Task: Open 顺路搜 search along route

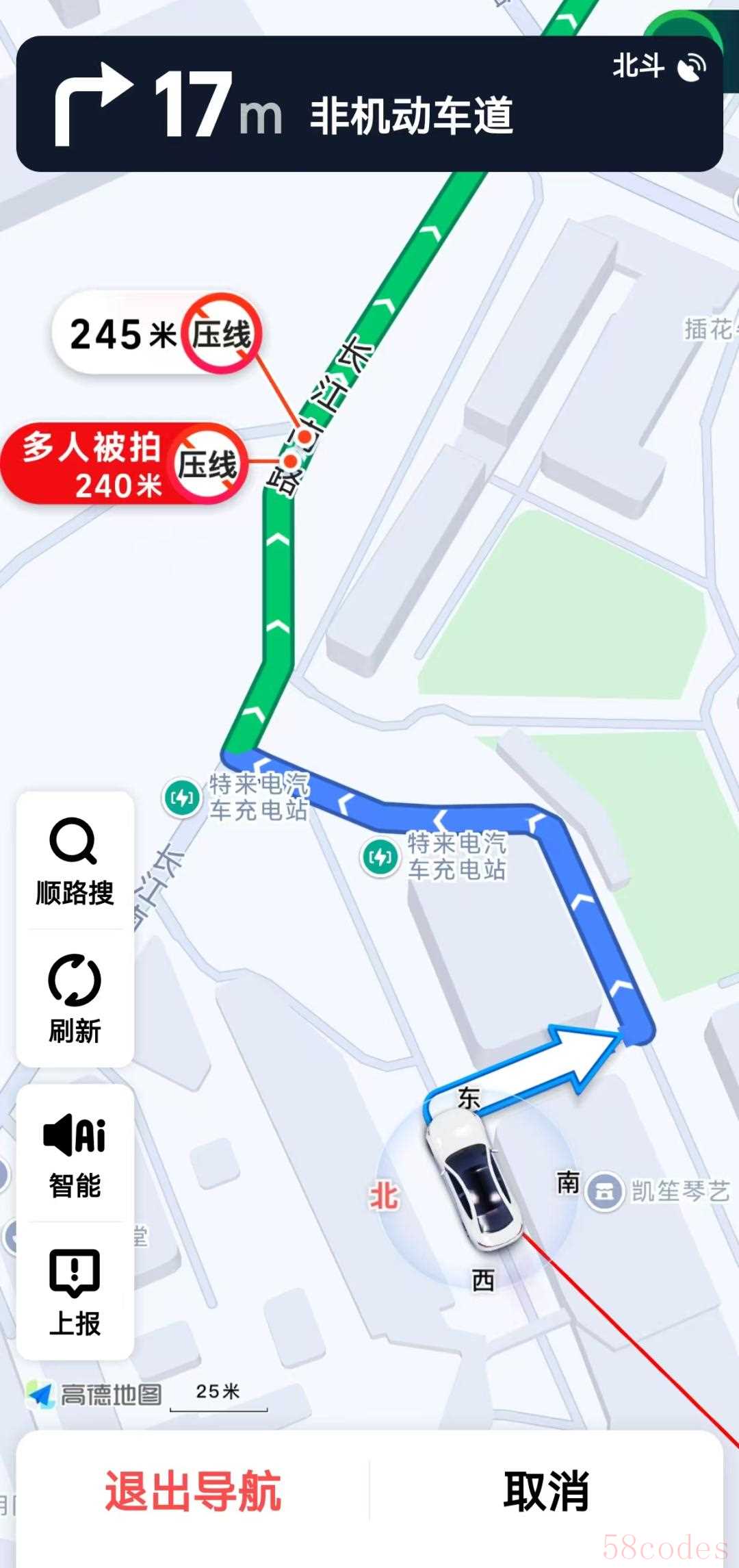Action: coord(75,861)
